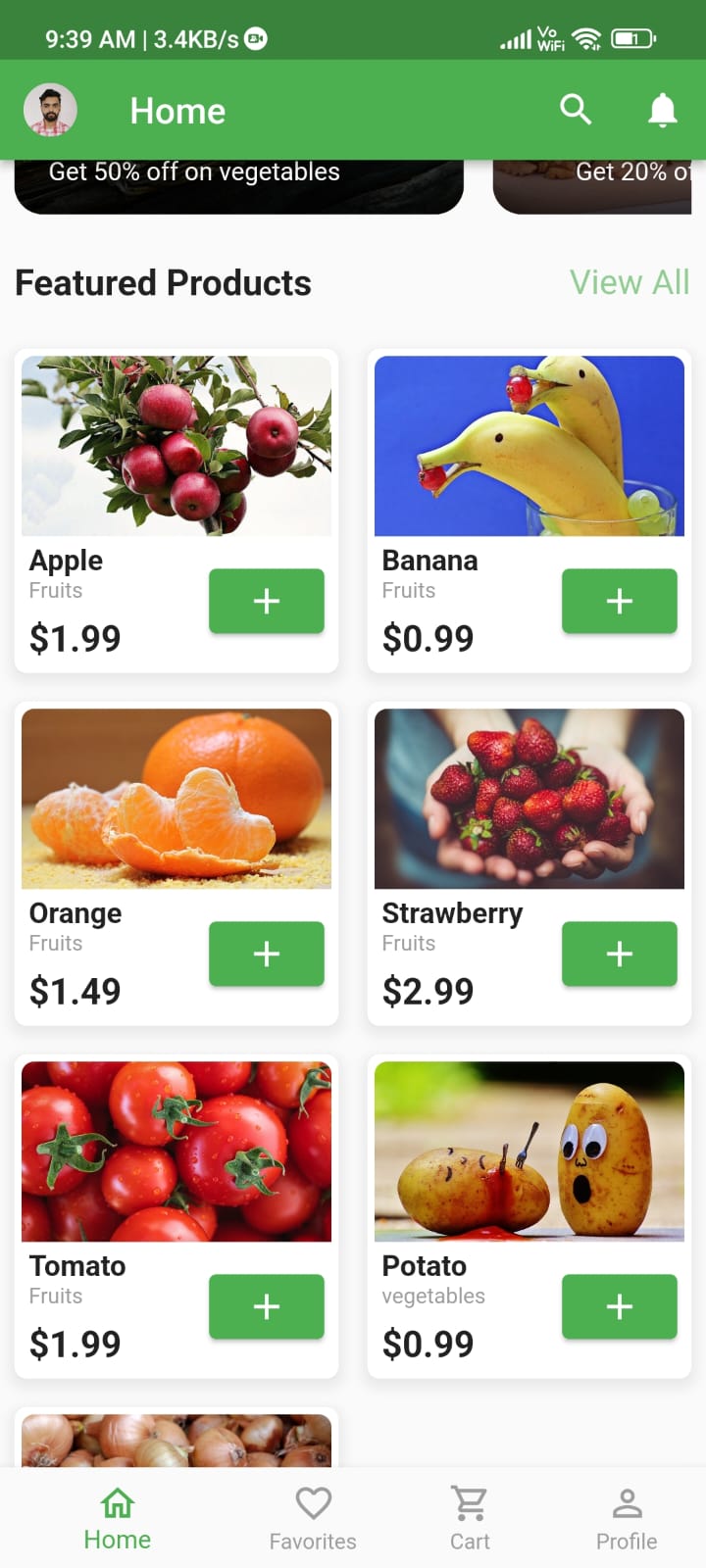Add Potato to the cart
Screen dimensions: 706x1568
(x=619, y=1306)
